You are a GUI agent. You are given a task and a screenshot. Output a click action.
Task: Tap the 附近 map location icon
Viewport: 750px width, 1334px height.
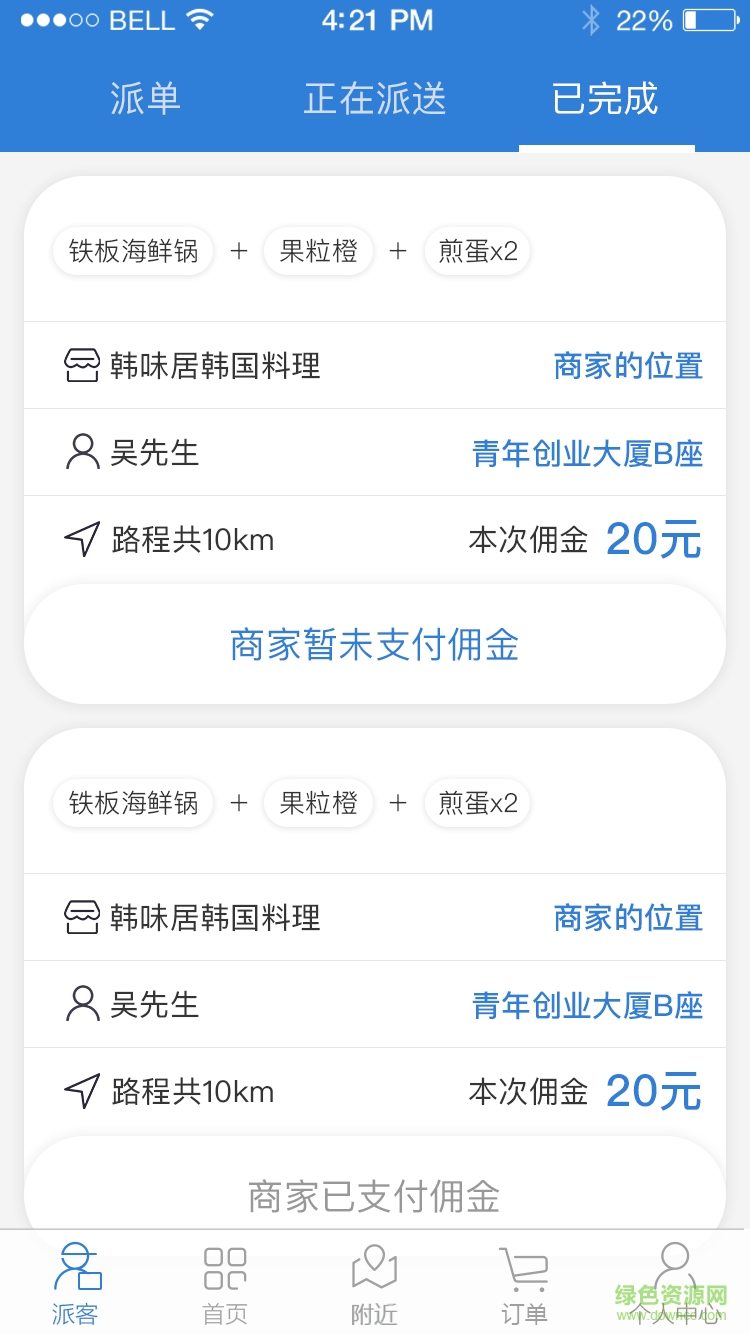(375, 1267)
